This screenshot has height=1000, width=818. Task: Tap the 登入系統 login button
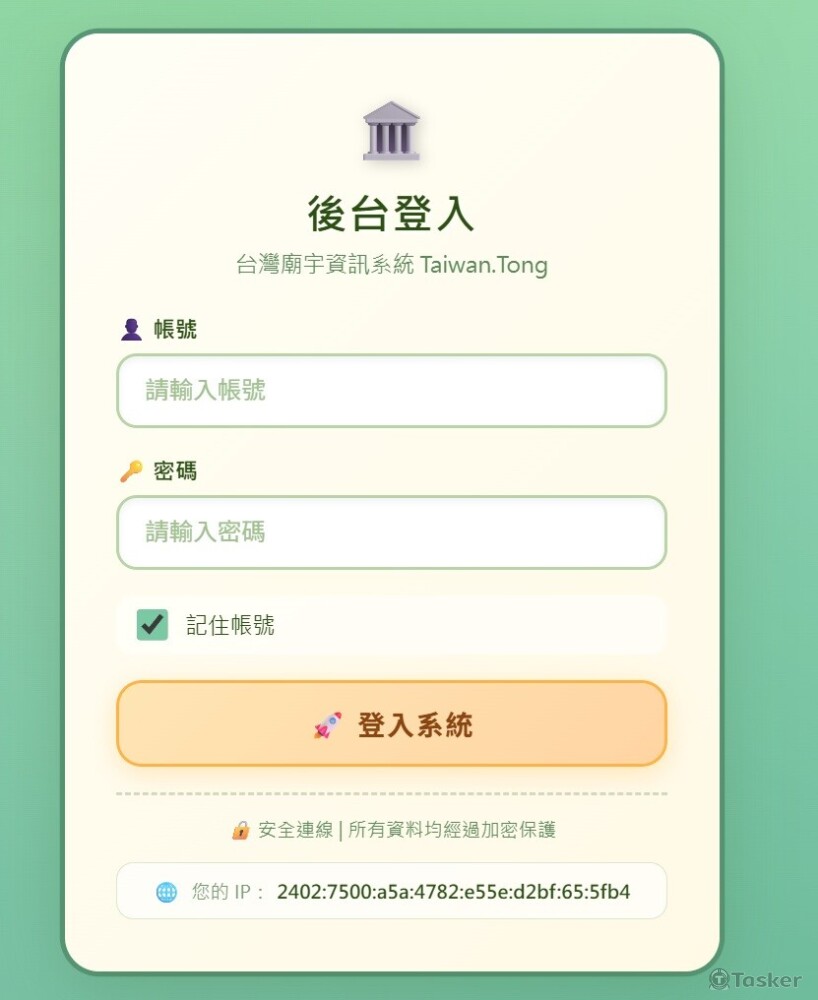(391, 724)
